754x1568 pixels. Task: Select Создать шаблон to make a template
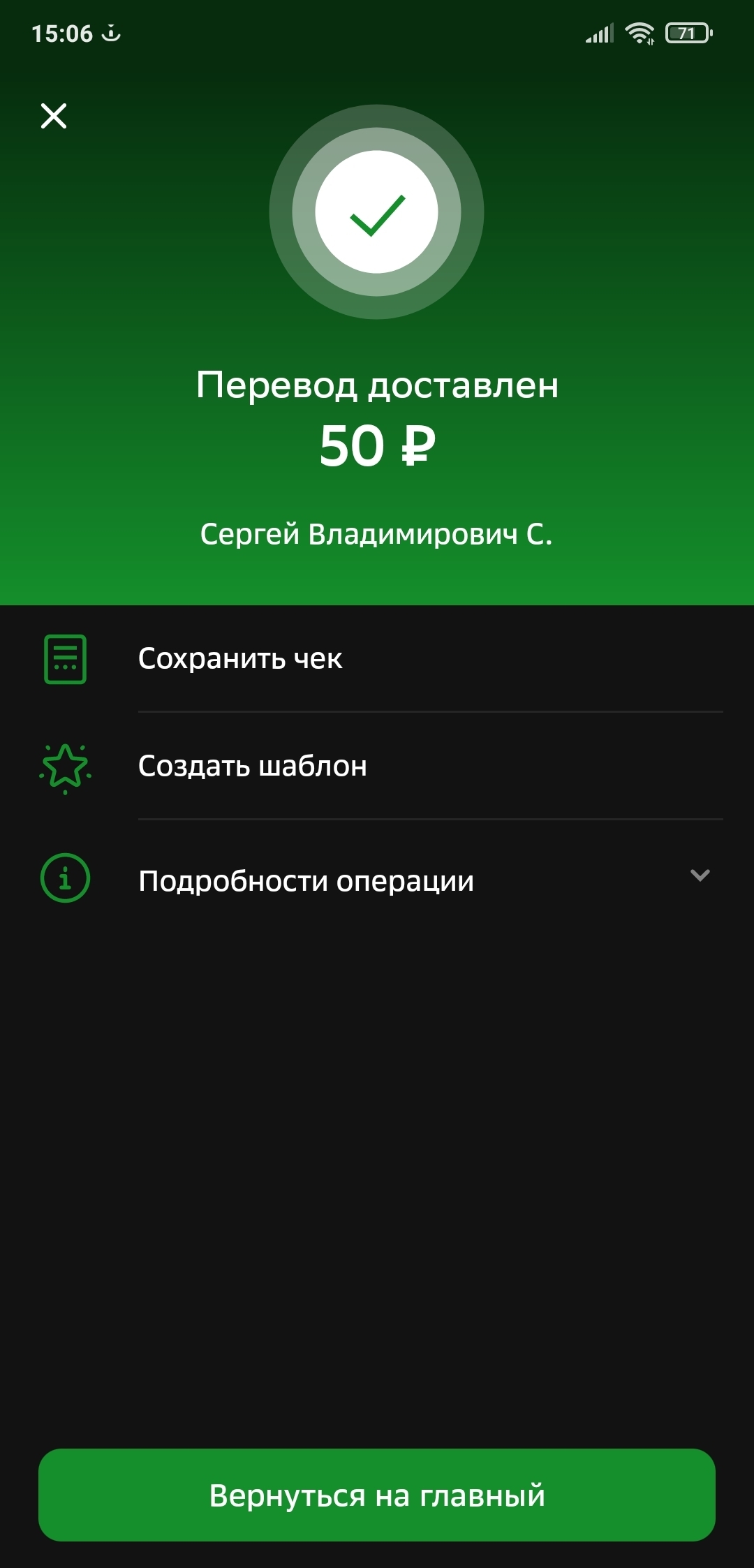tap(252, 766)
